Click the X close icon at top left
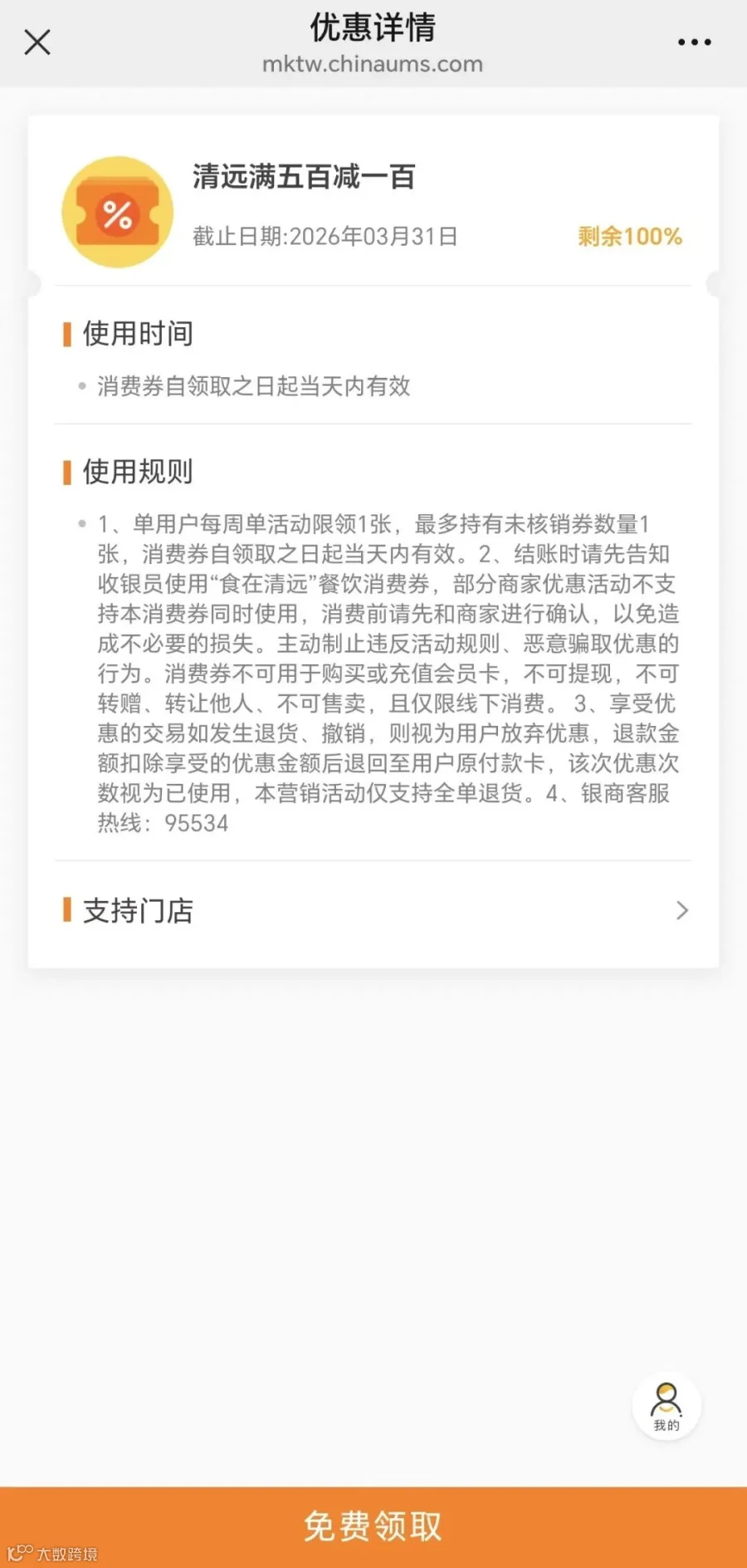 tap(37, 42)
